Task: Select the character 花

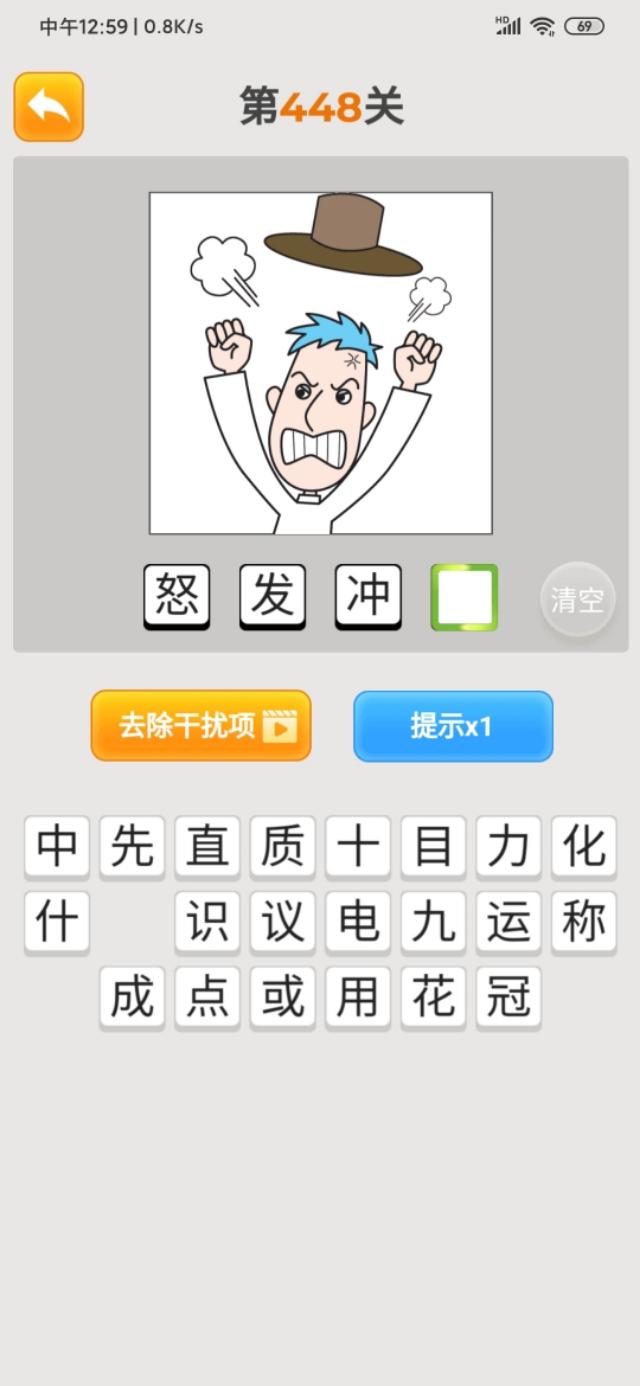Action: tap(433, 998)
